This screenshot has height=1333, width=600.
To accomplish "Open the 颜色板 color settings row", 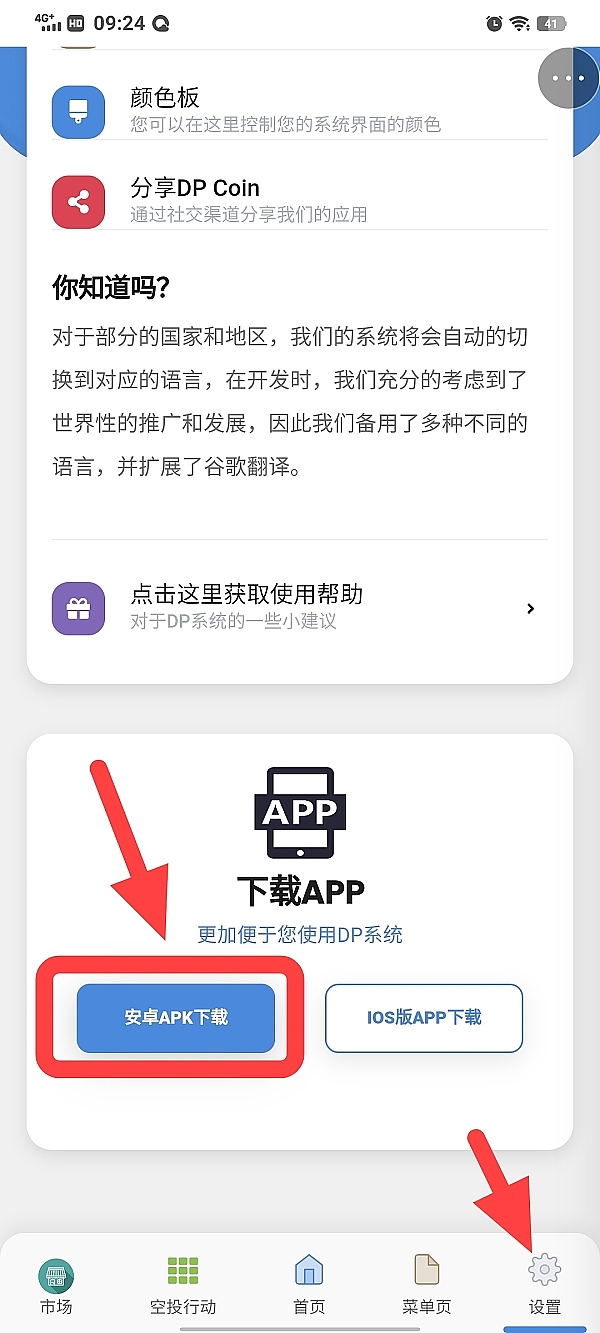I will (x=298, y=110).
